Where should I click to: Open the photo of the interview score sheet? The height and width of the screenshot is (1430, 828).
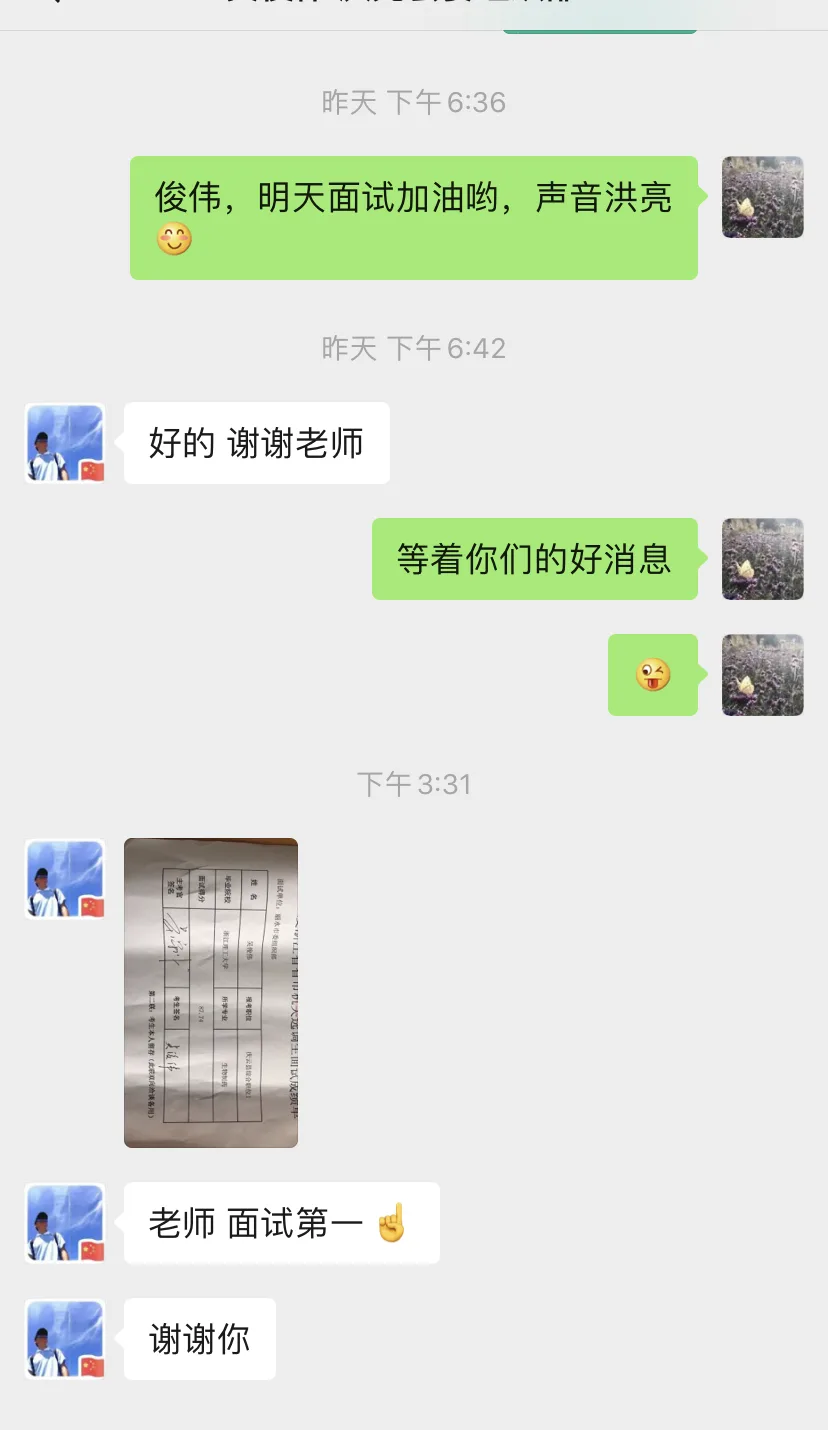click(211, 993)
